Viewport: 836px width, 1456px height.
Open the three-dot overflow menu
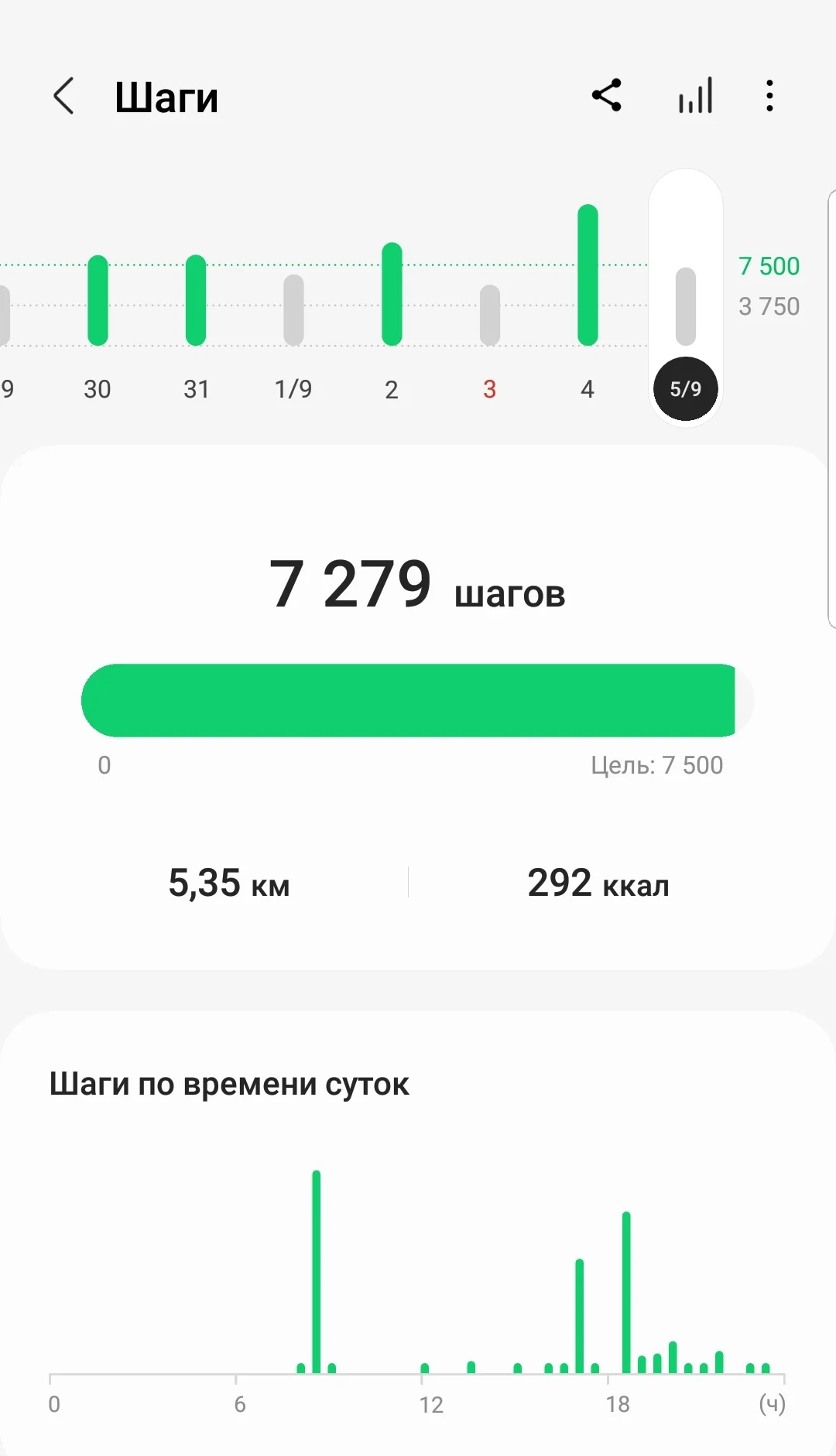[x=769, y=96]
